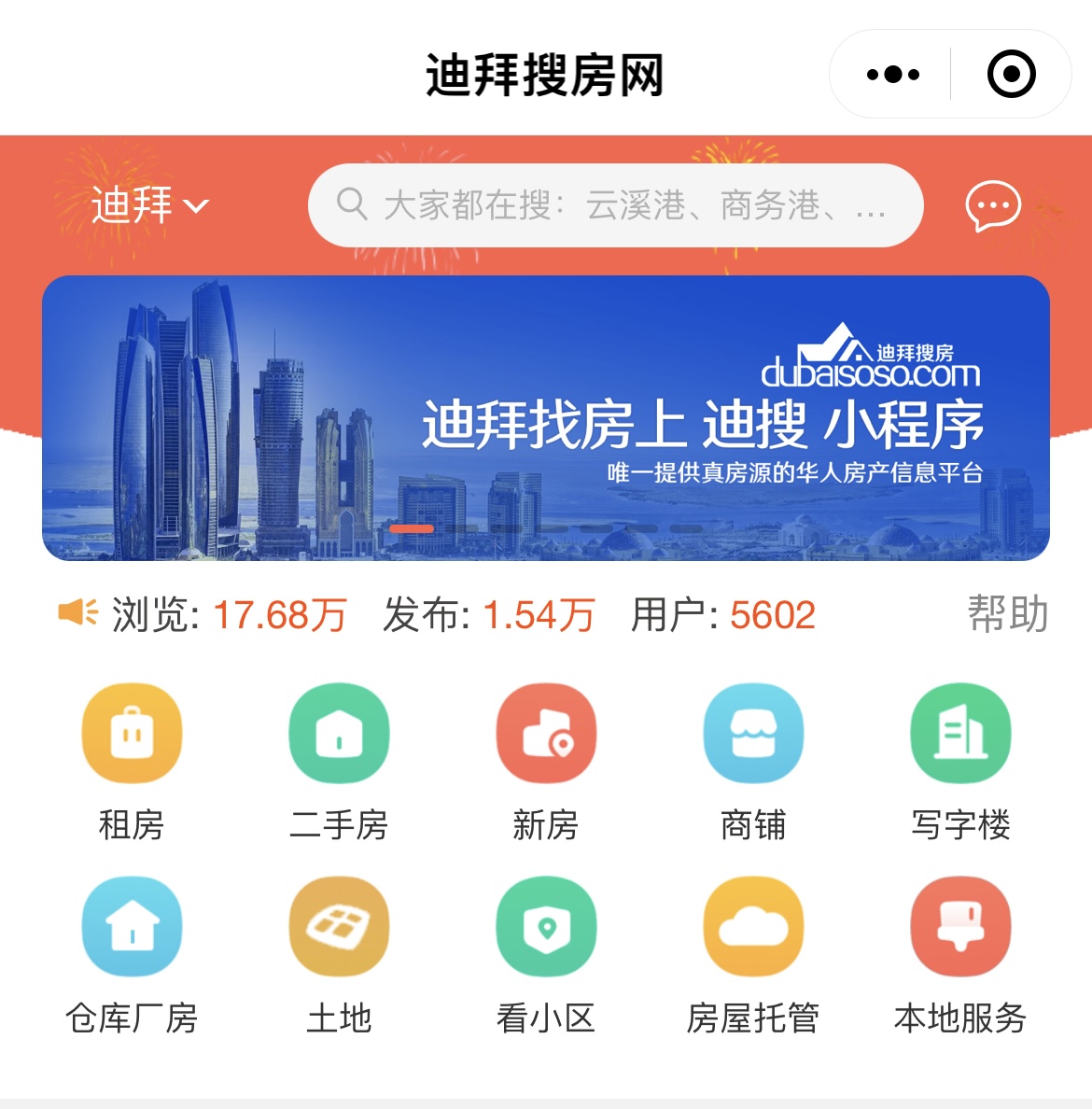1092x1109 pixels.
Task: Open the chat messages icon
Action: [x=992, y=206]
